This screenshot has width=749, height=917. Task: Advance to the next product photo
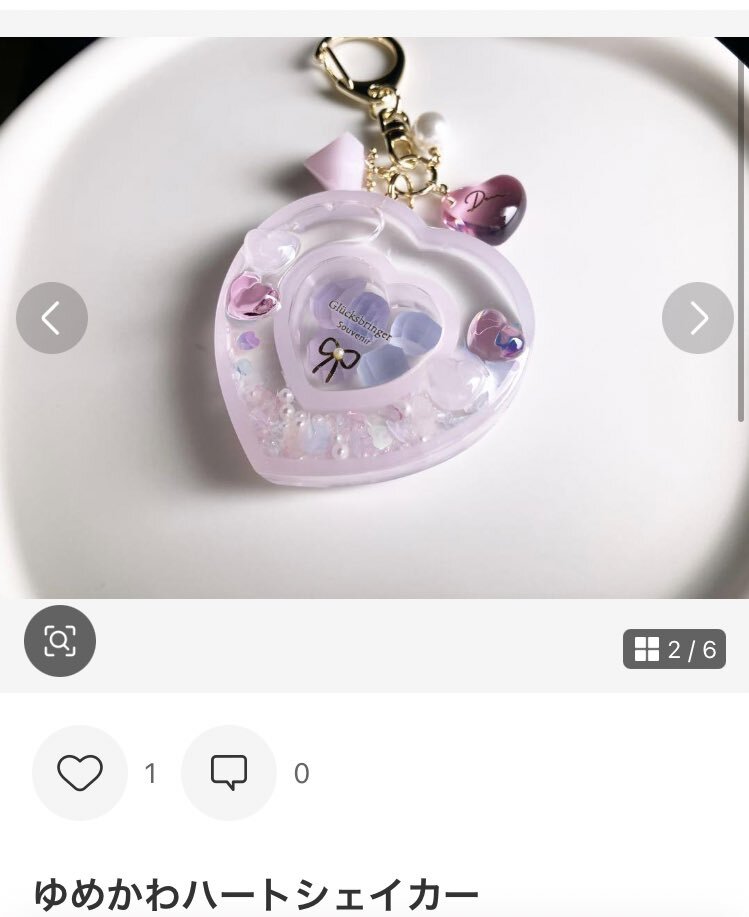pyautogui.click(x=698, y=318)
